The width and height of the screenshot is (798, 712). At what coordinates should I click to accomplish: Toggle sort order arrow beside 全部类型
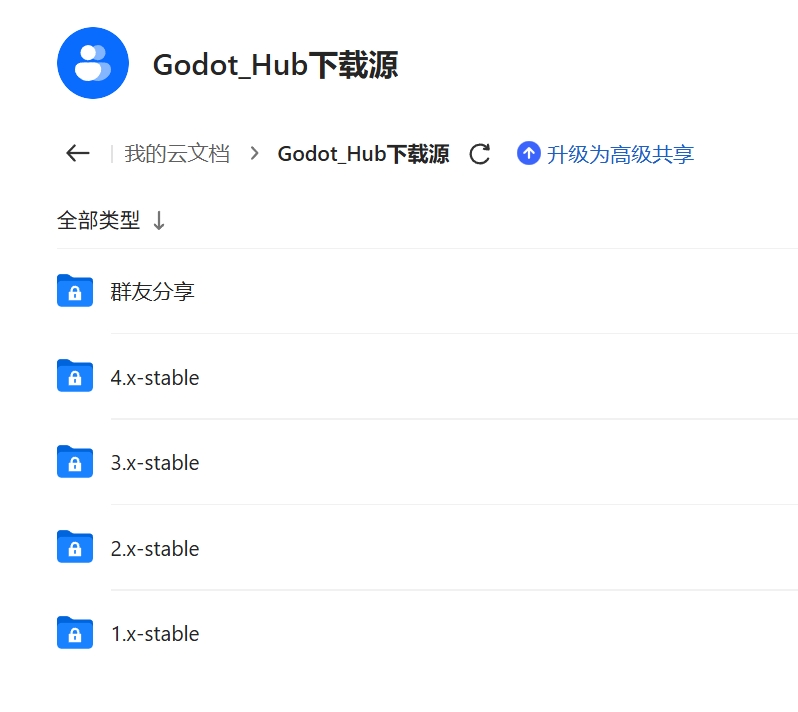coord(159,221)
